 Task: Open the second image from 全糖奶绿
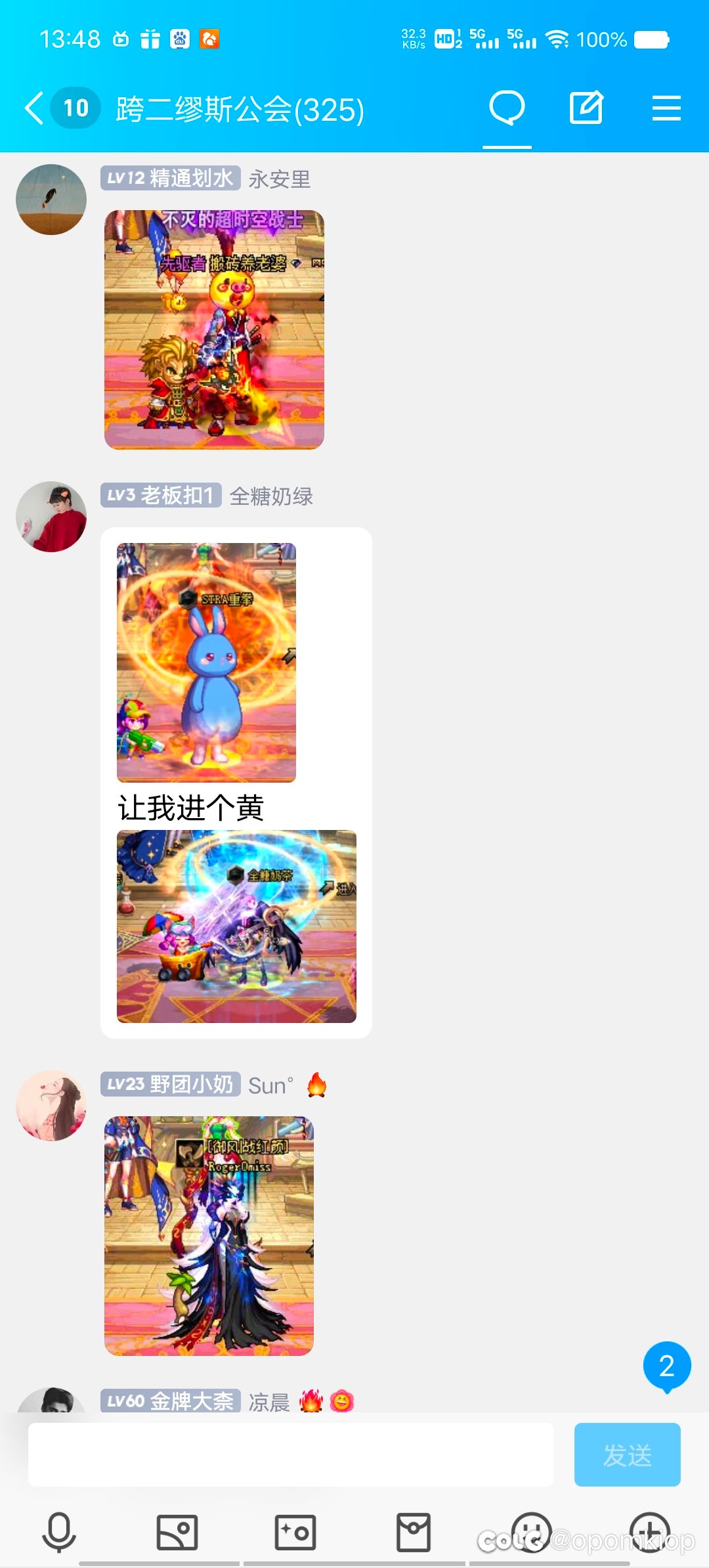tap(236, 926)
